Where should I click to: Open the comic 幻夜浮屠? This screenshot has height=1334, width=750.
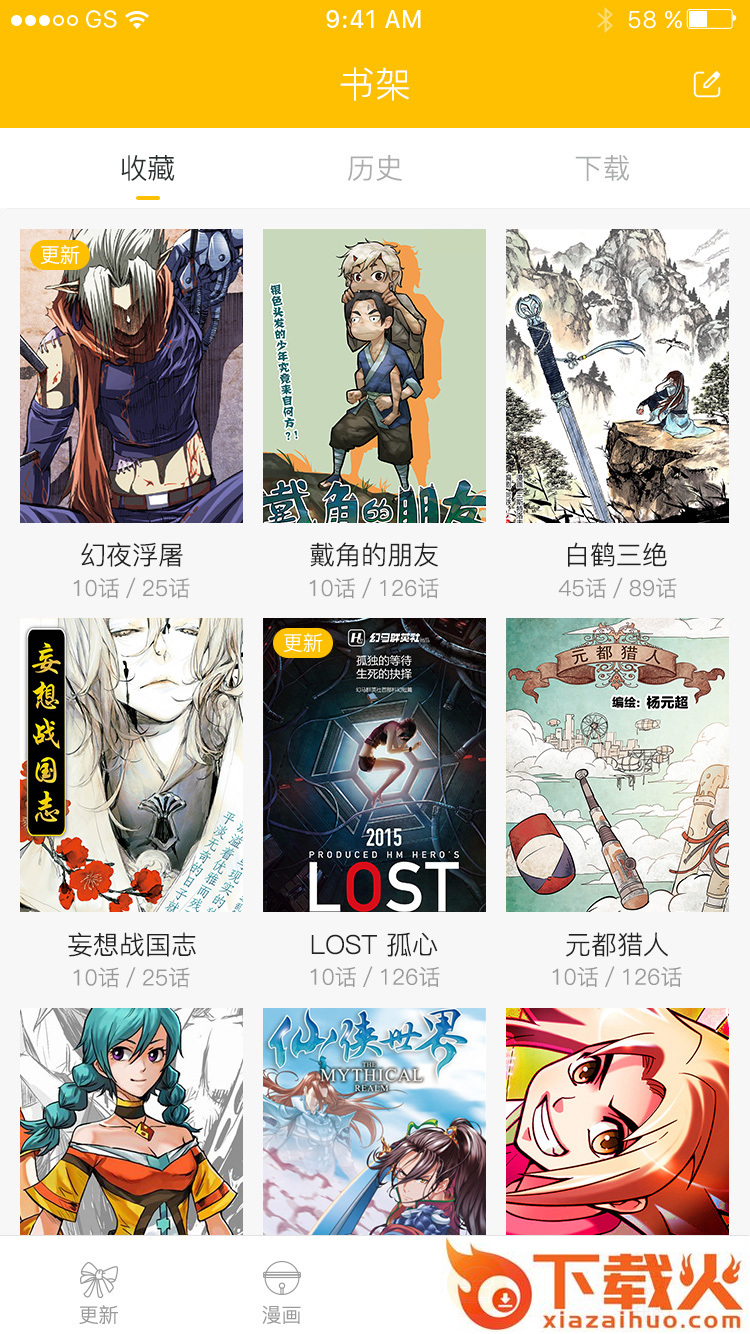[131, 376]
